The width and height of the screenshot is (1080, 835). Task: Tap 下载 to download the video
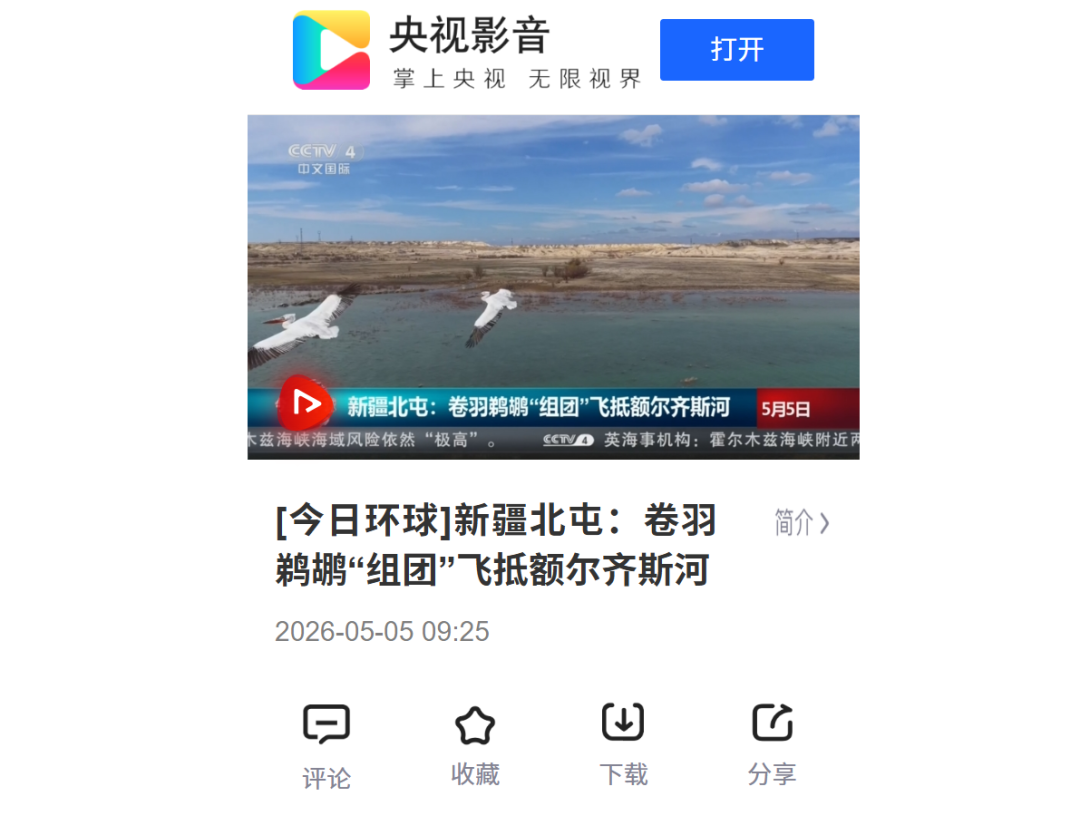coord(623,745)
